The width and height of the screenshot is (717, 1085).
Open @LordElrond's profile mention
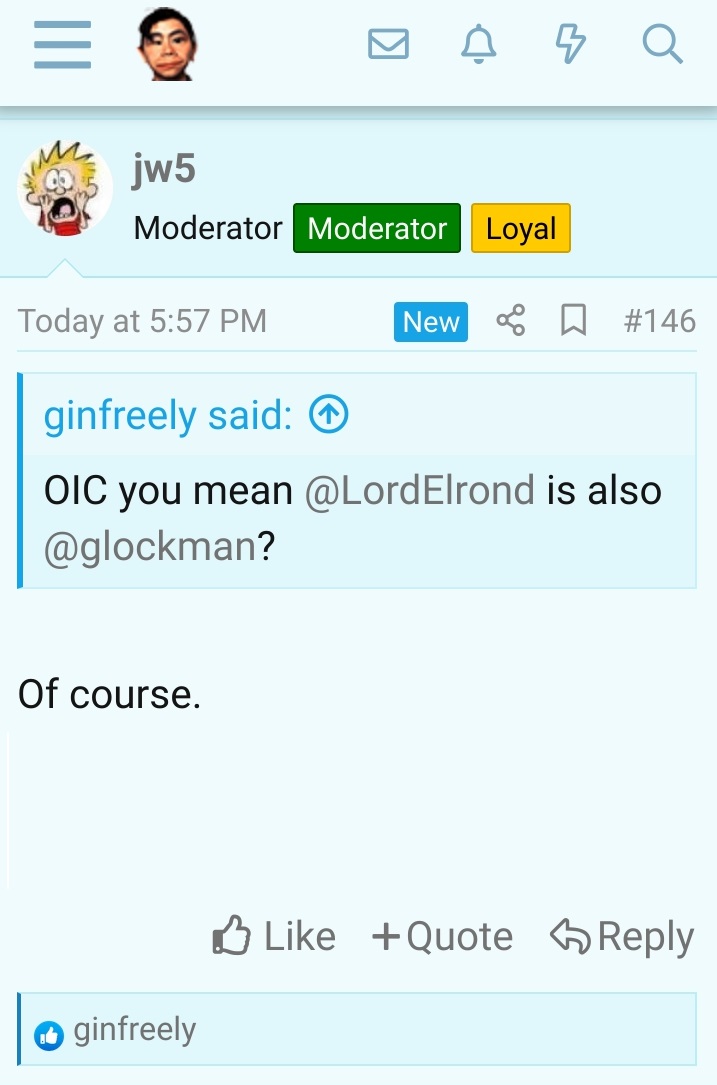pos(419,491)
